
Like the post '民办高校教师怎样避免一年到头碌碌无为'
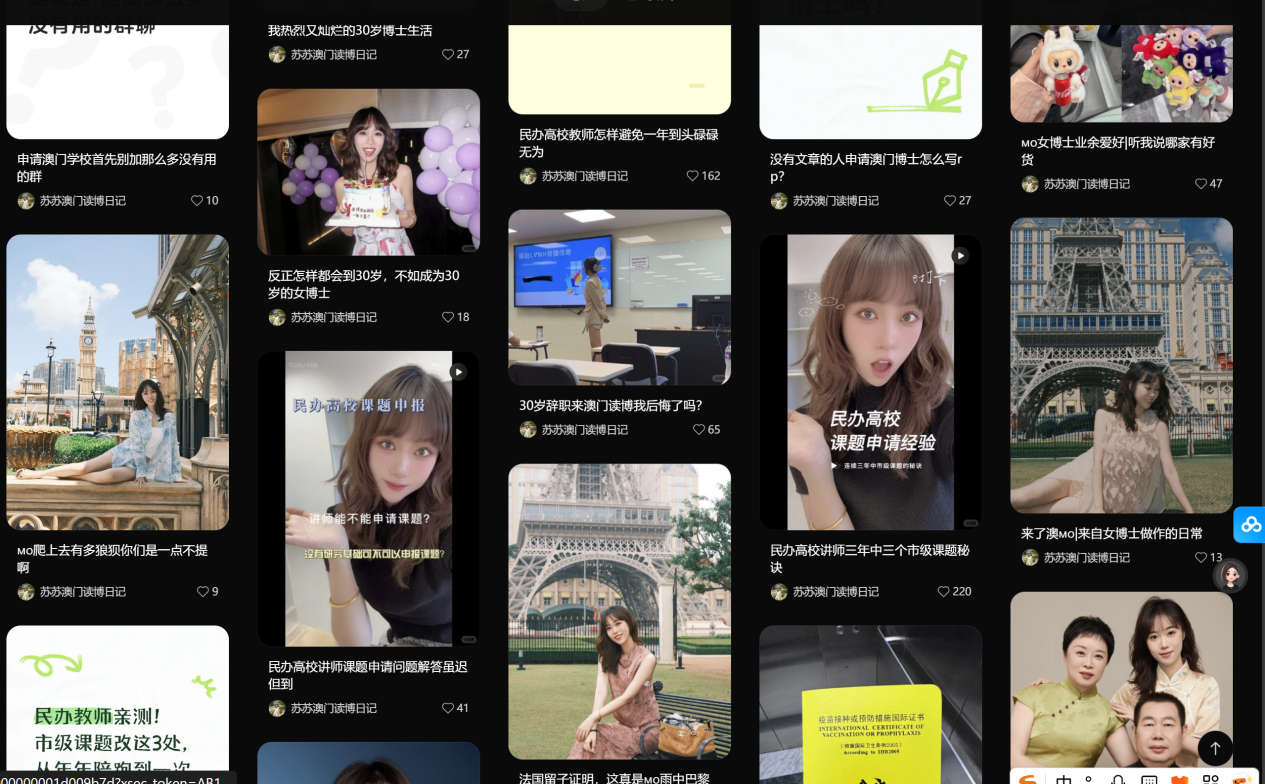[692, 176]
